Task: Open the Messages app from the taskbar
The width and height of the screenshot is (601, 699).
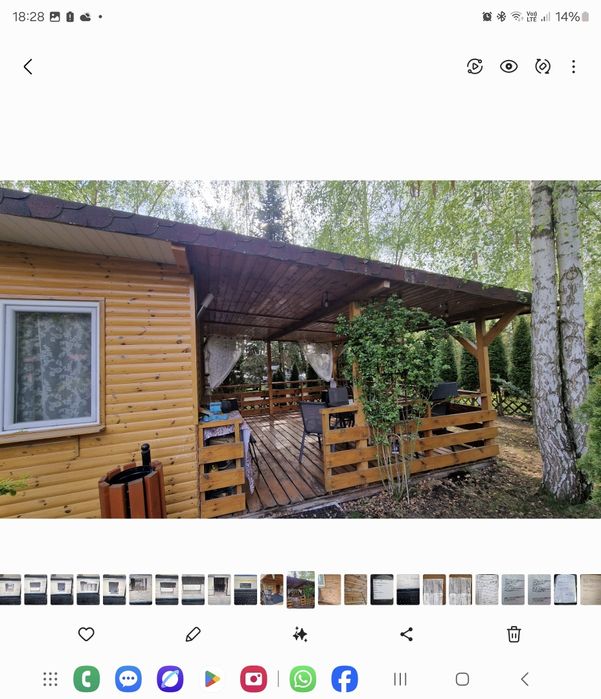Action: pyautogui.click(x=128, y=679)
